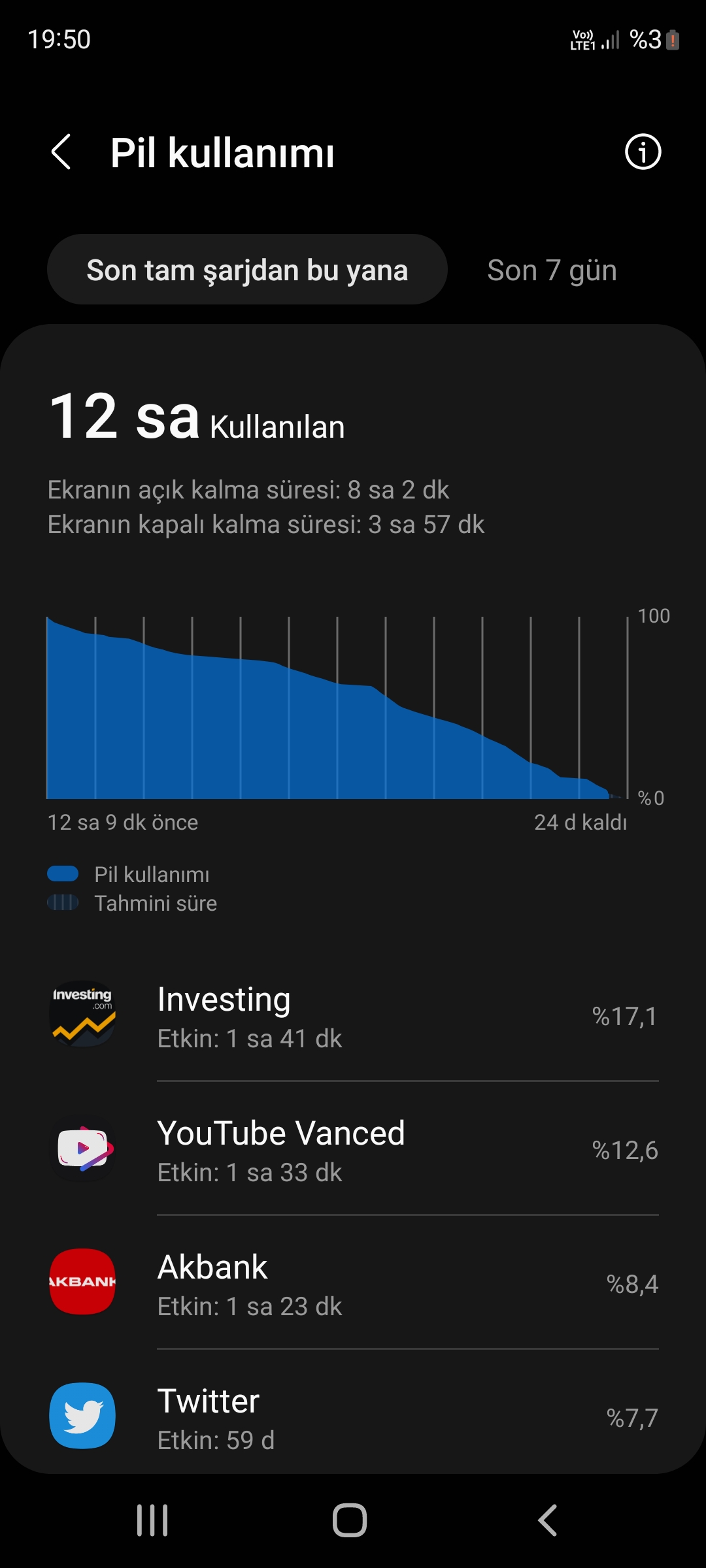Tap the system home button

(350, 1520)
